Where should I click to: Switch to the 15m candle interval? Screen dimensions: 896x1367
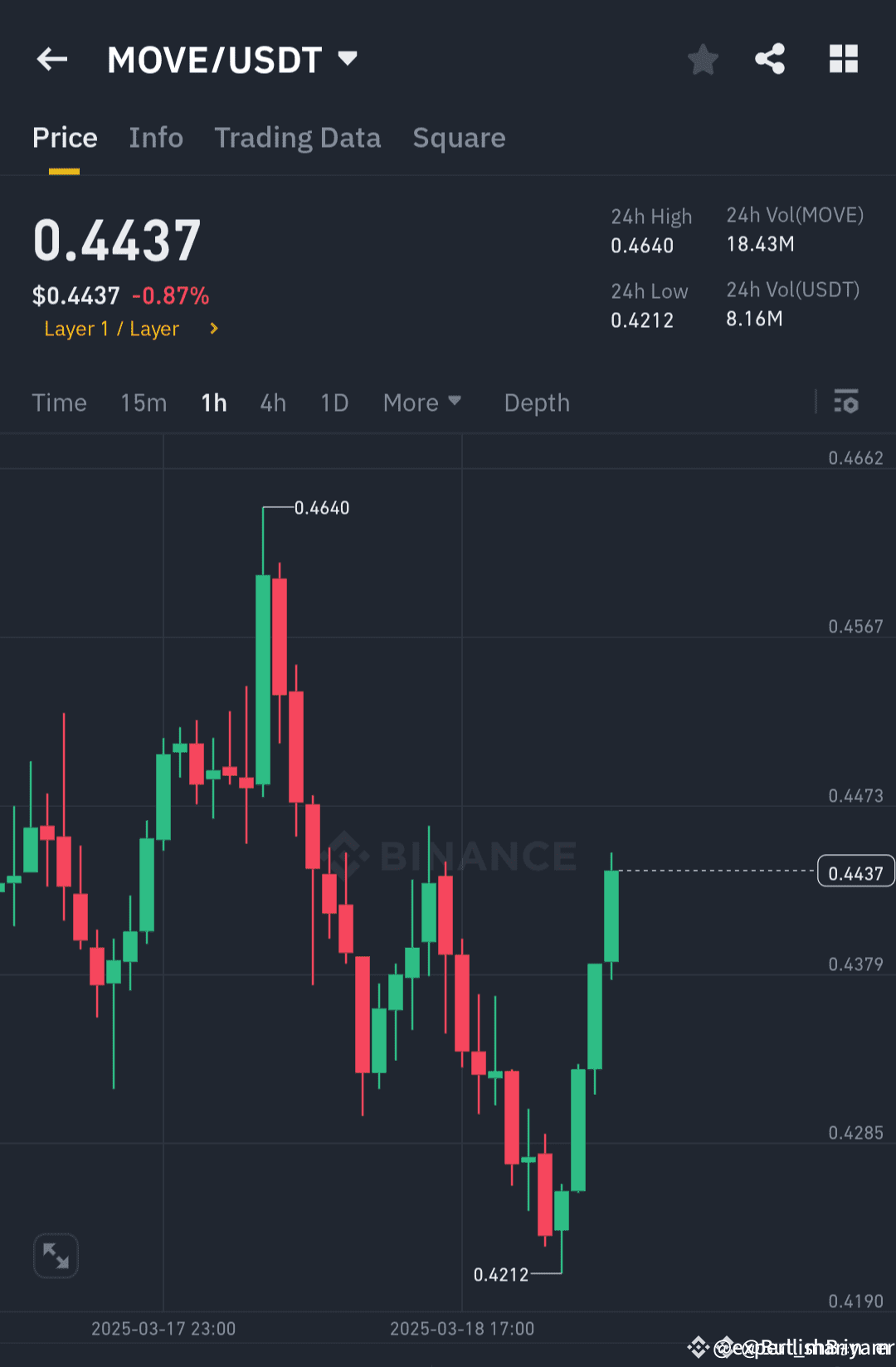point(143,402)
